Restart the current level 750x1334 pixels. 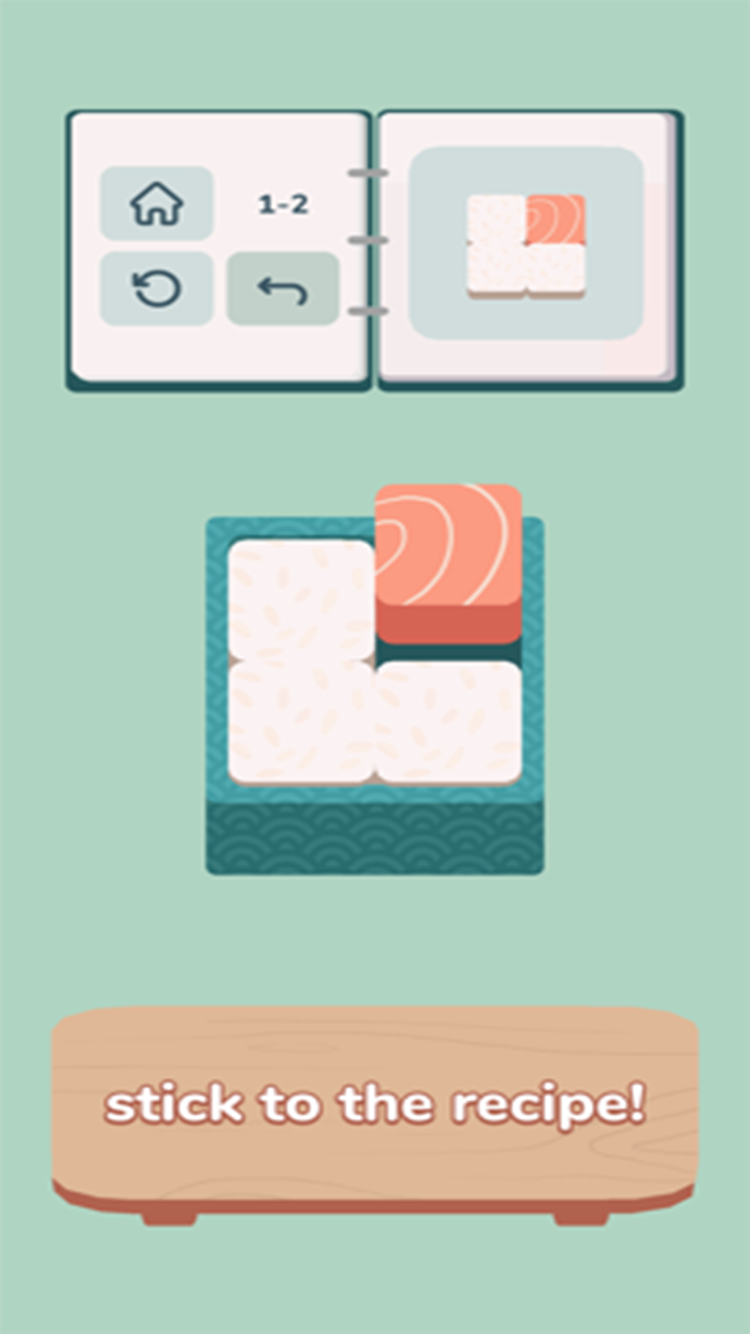[157, 289]
